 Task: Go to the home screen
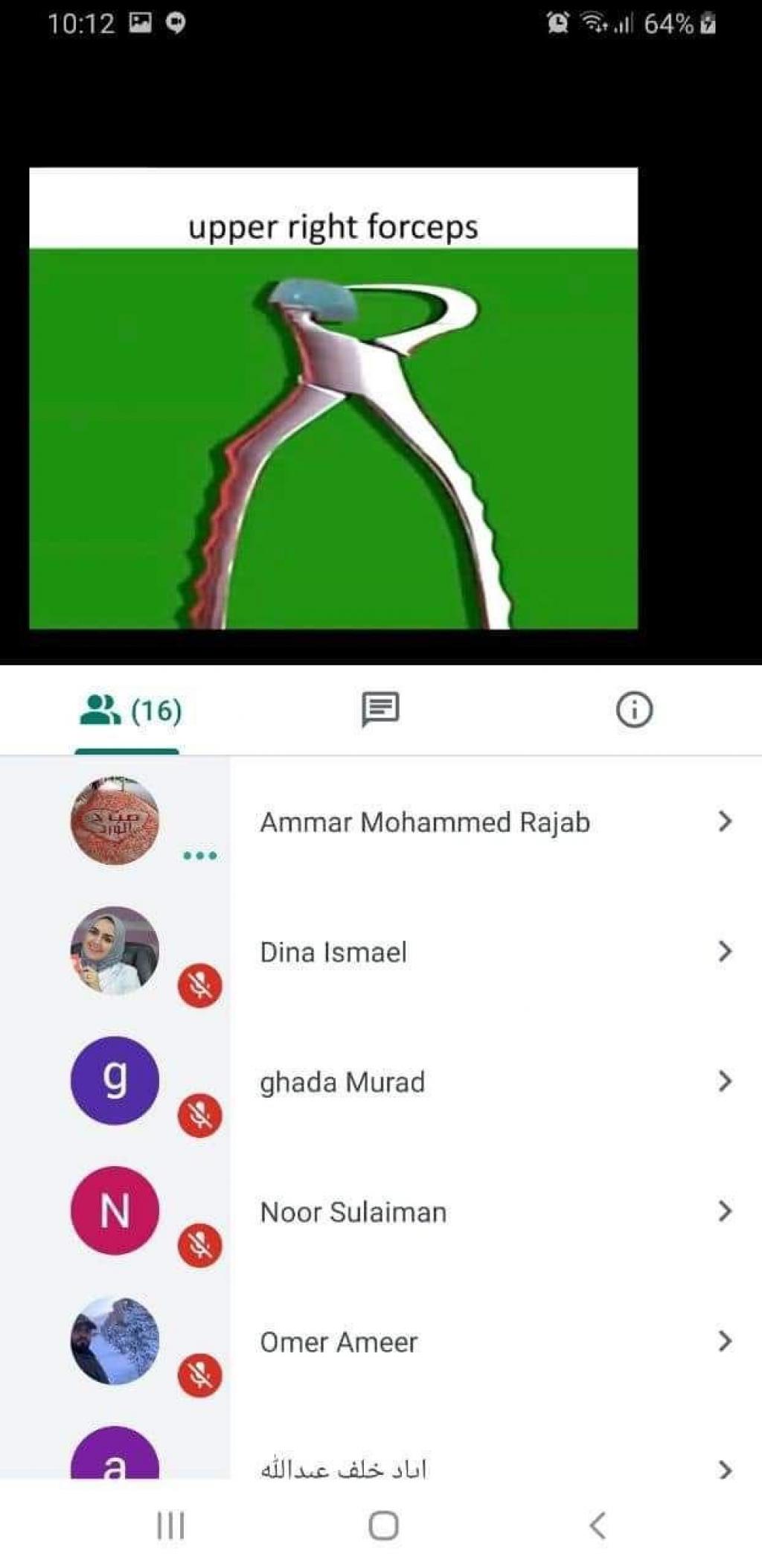pos(383,1525)
